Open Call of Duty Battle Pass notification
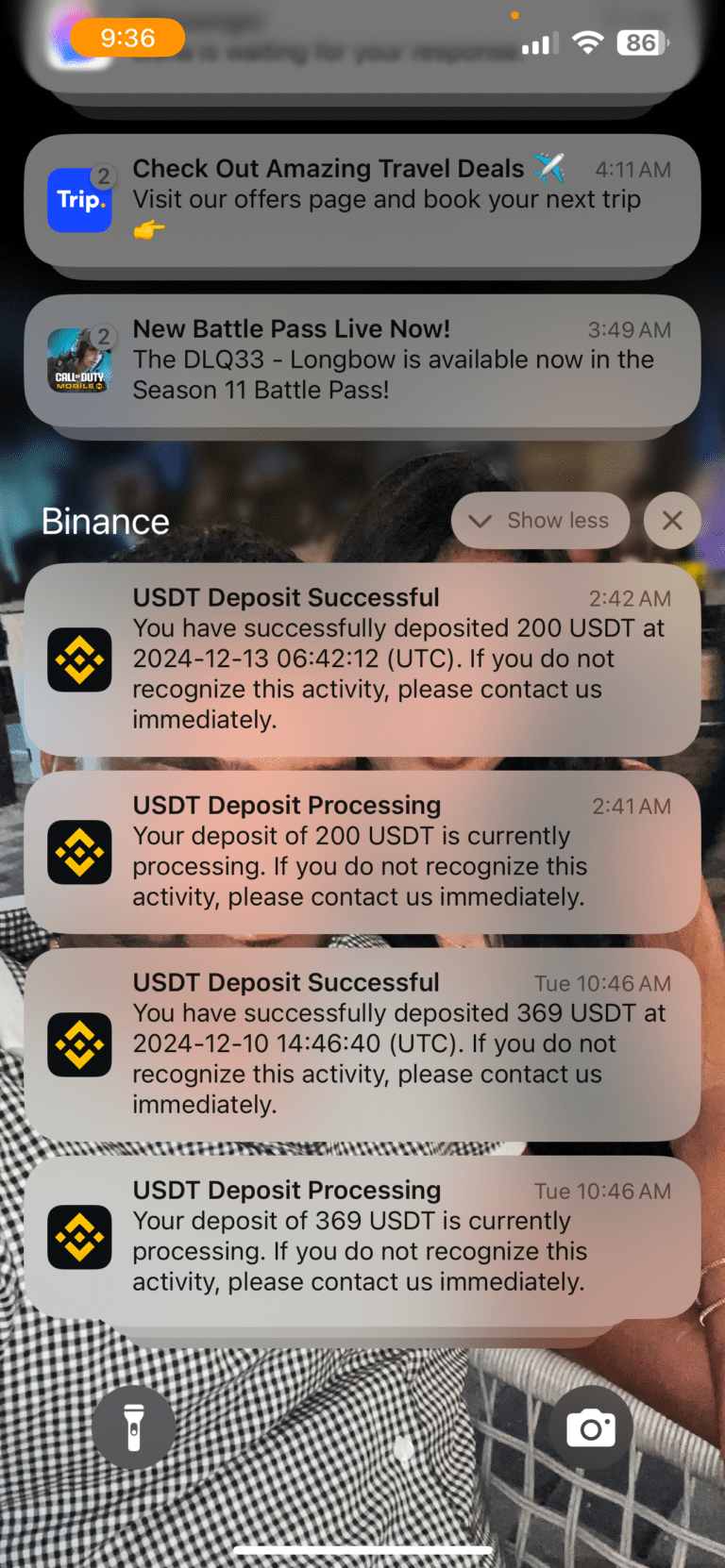Image resolution: width=725 pixels, height=1568 pixels. click(x=362, y=360)
